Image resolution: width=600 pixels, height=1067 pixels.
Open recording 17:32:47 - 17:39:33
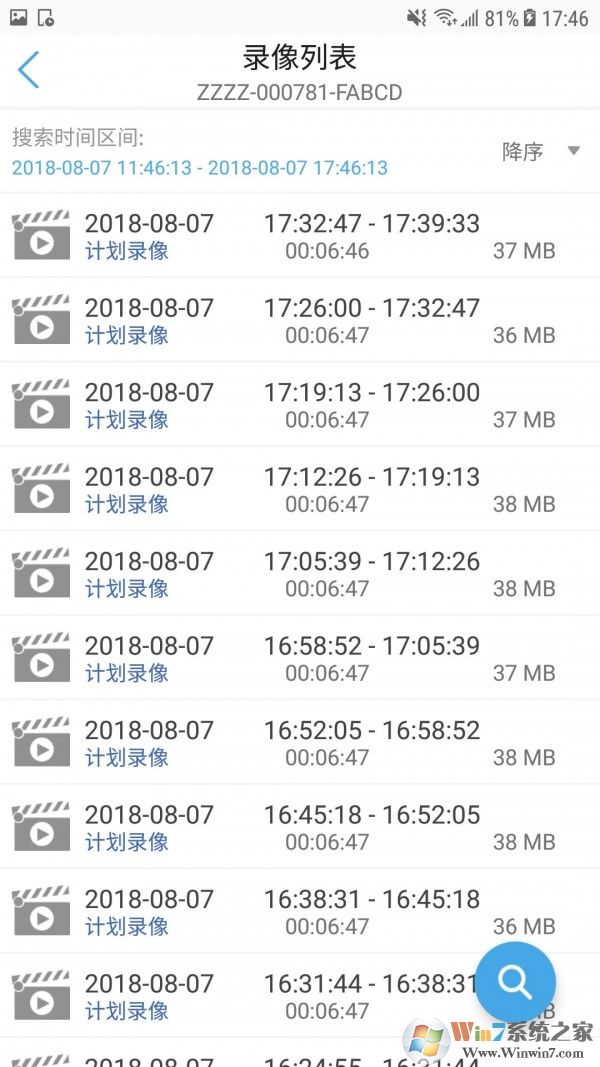(x=300, y=236)
